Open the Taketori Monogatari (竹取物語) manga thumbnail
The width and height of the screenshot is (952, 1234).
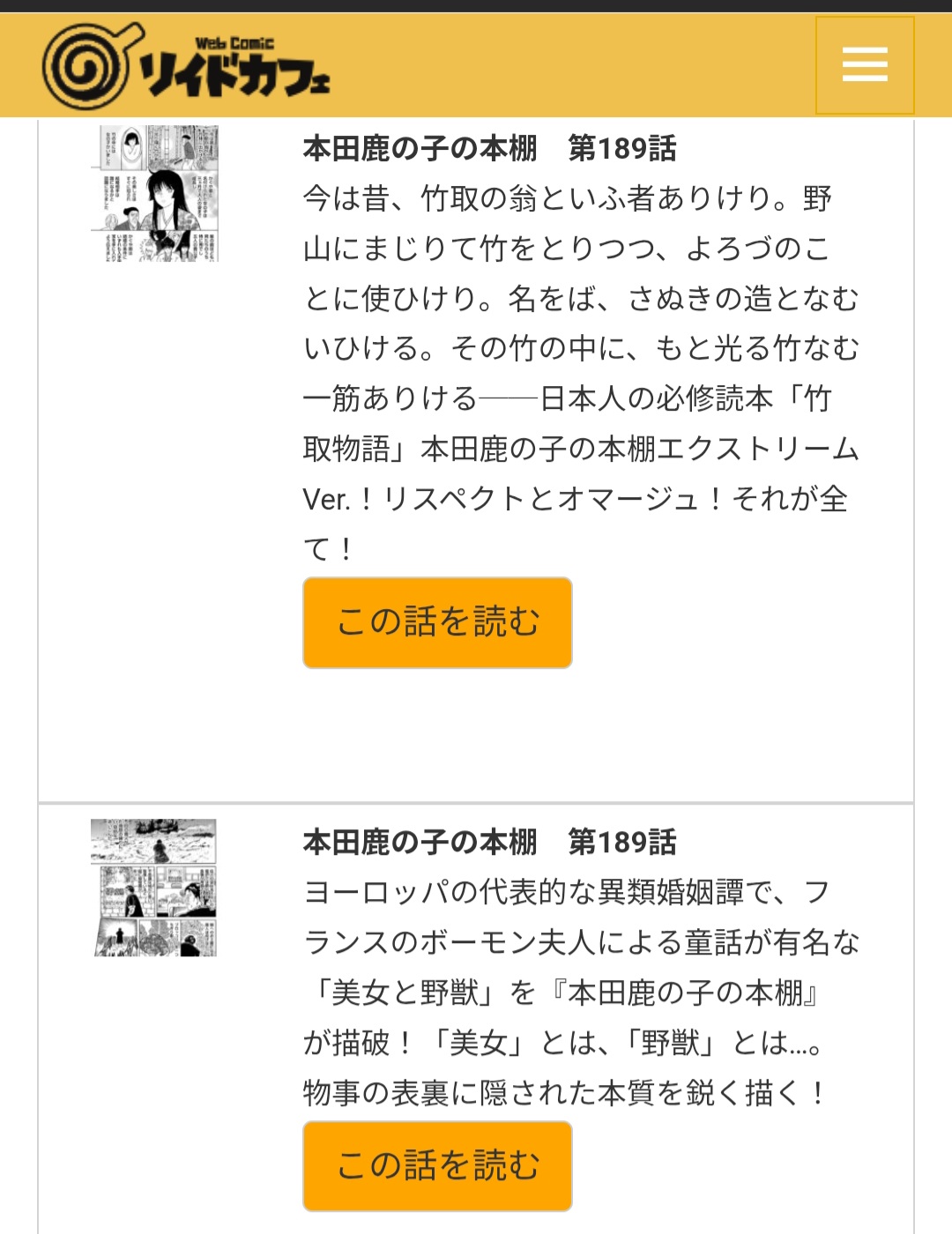[x=154, y=193]
